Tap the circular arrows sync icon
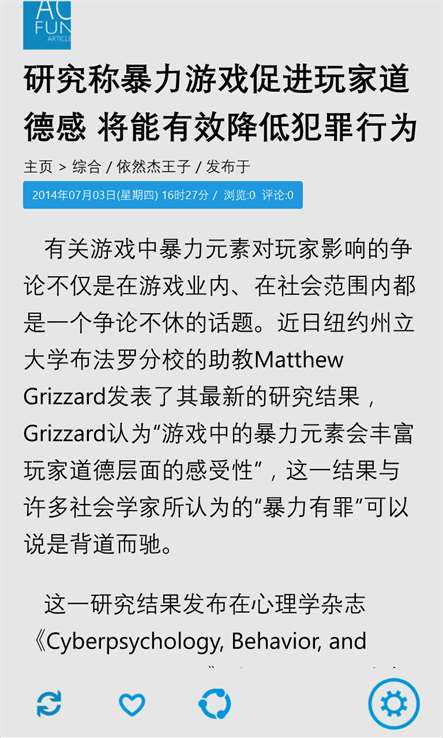This screenshot has width=443, height=738. (x=215, y=704)
